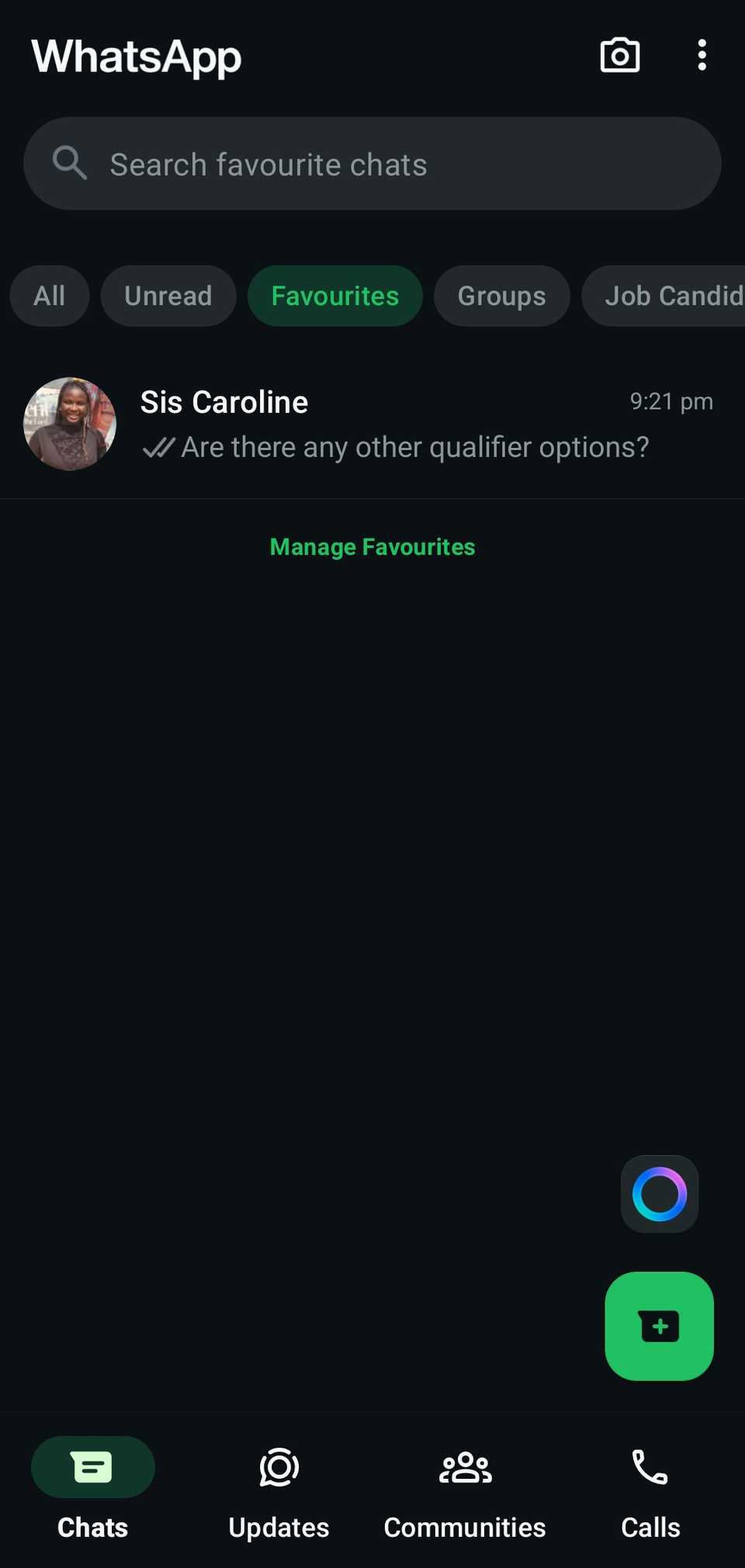The image size is (745, 1568).
Task: Open the camera icon in the top bar
Action: tap(619, 54)
